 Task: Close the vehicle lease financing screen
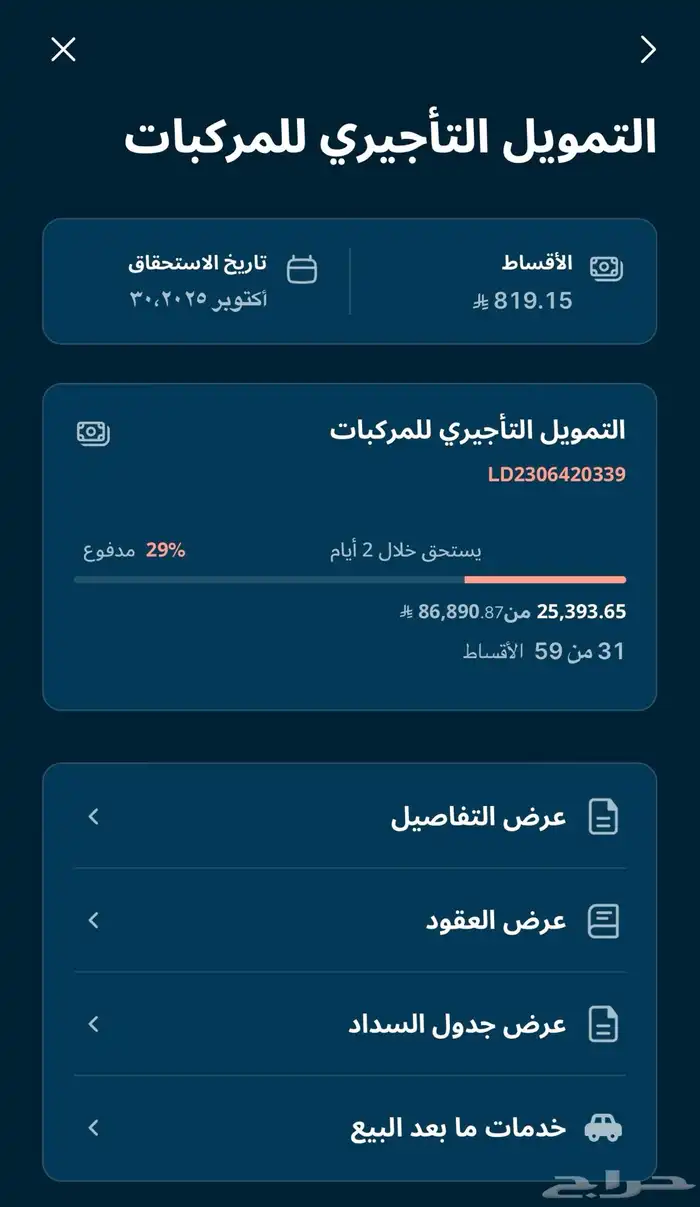point(63,49)
